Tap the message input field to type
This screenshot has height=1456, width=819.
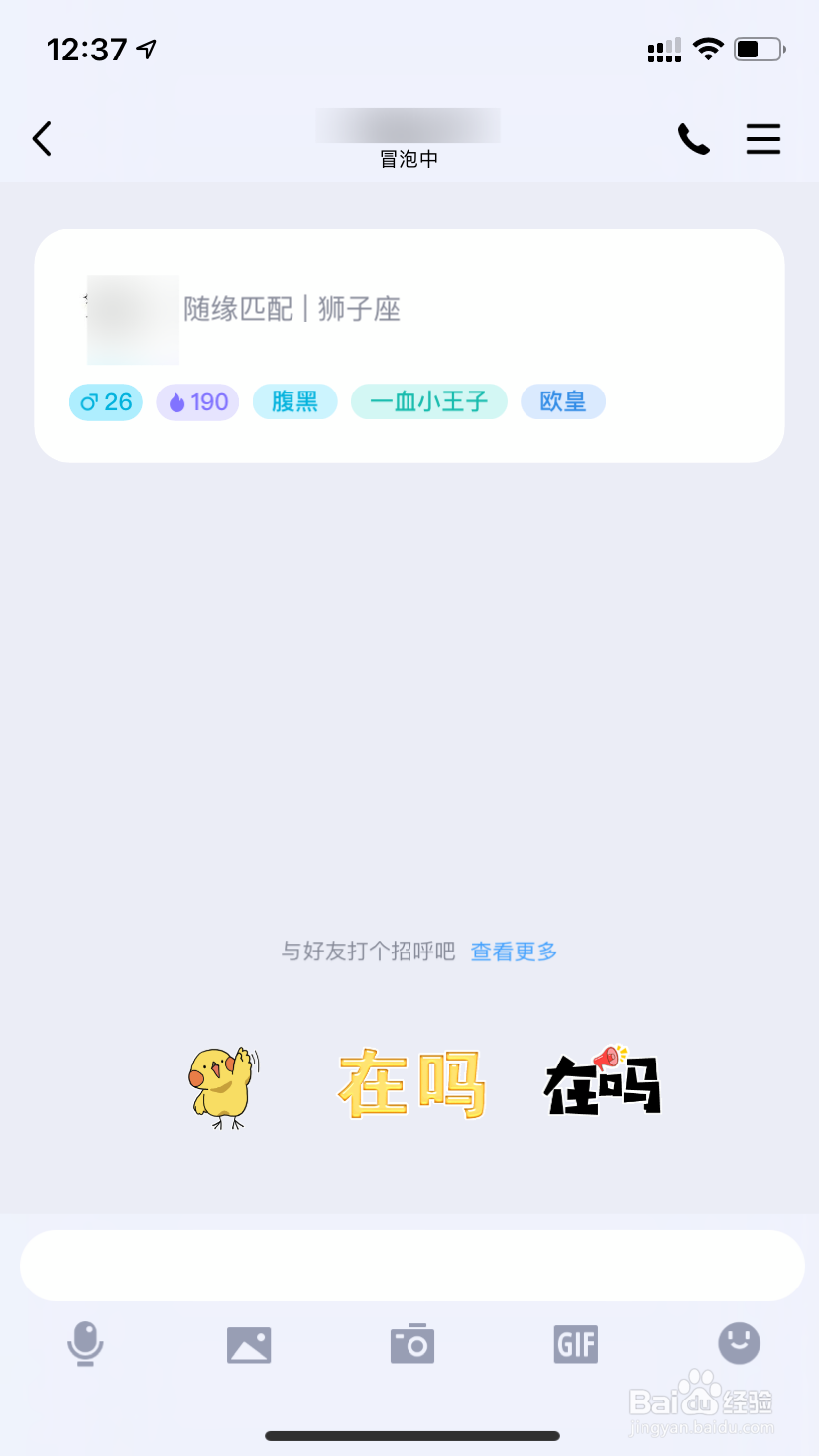point(409,1265)
